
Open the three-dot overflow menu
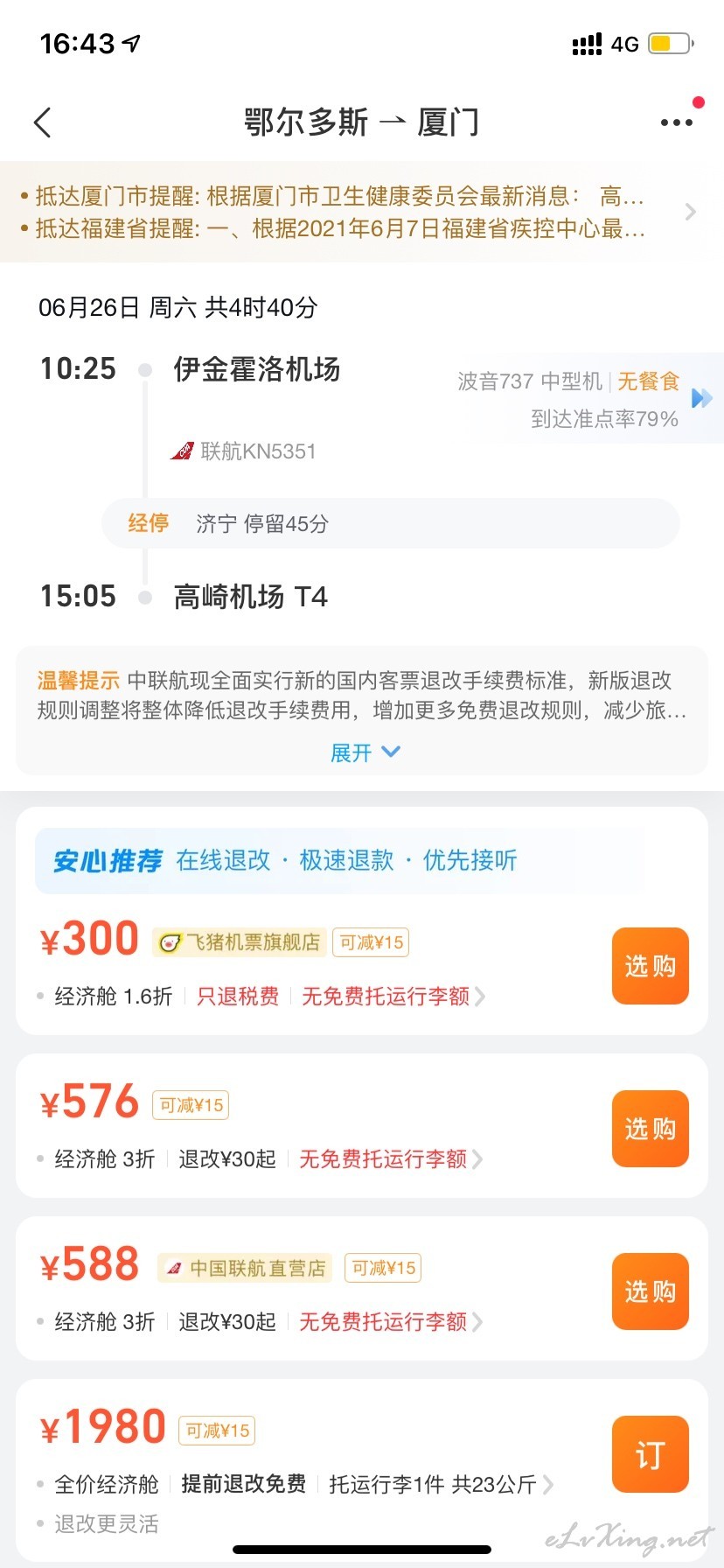click(677, 122)
